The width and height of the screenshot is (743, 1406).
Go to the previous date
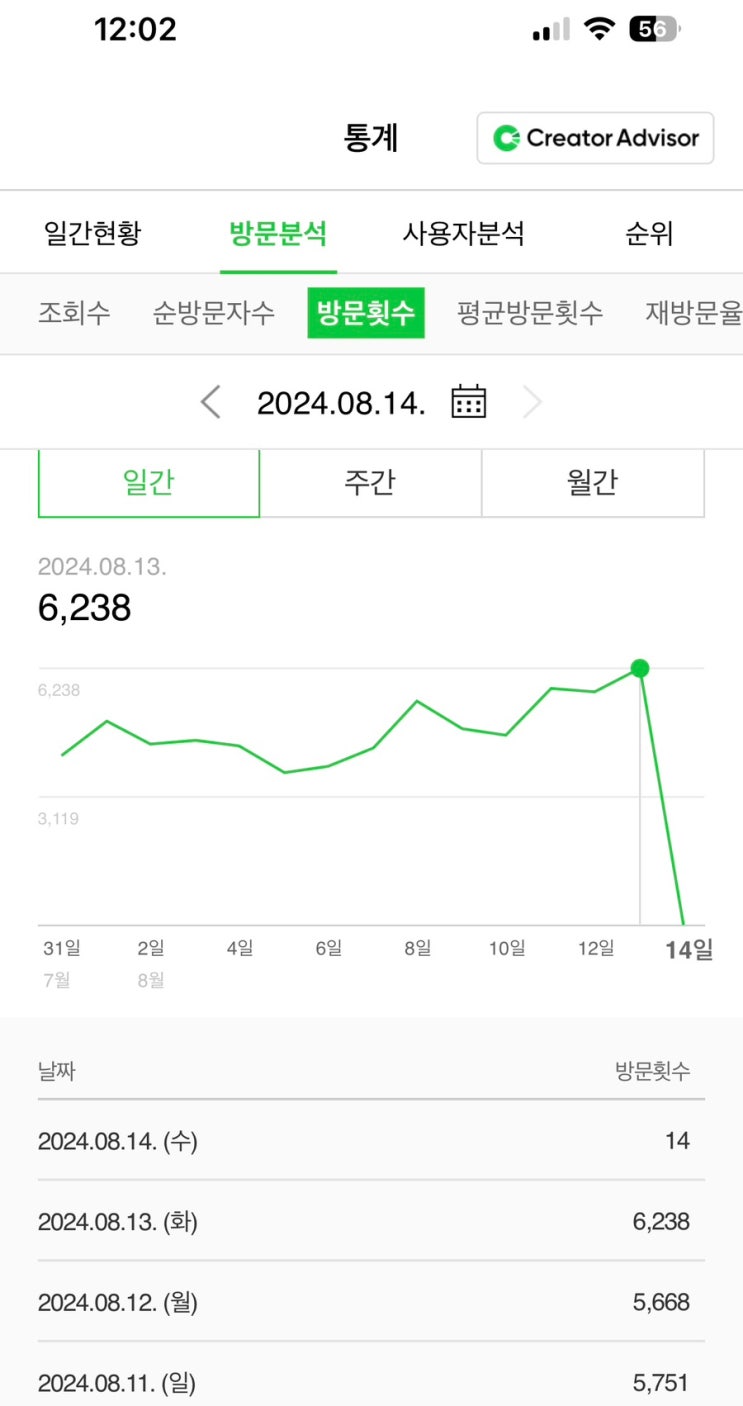[210, 403]
